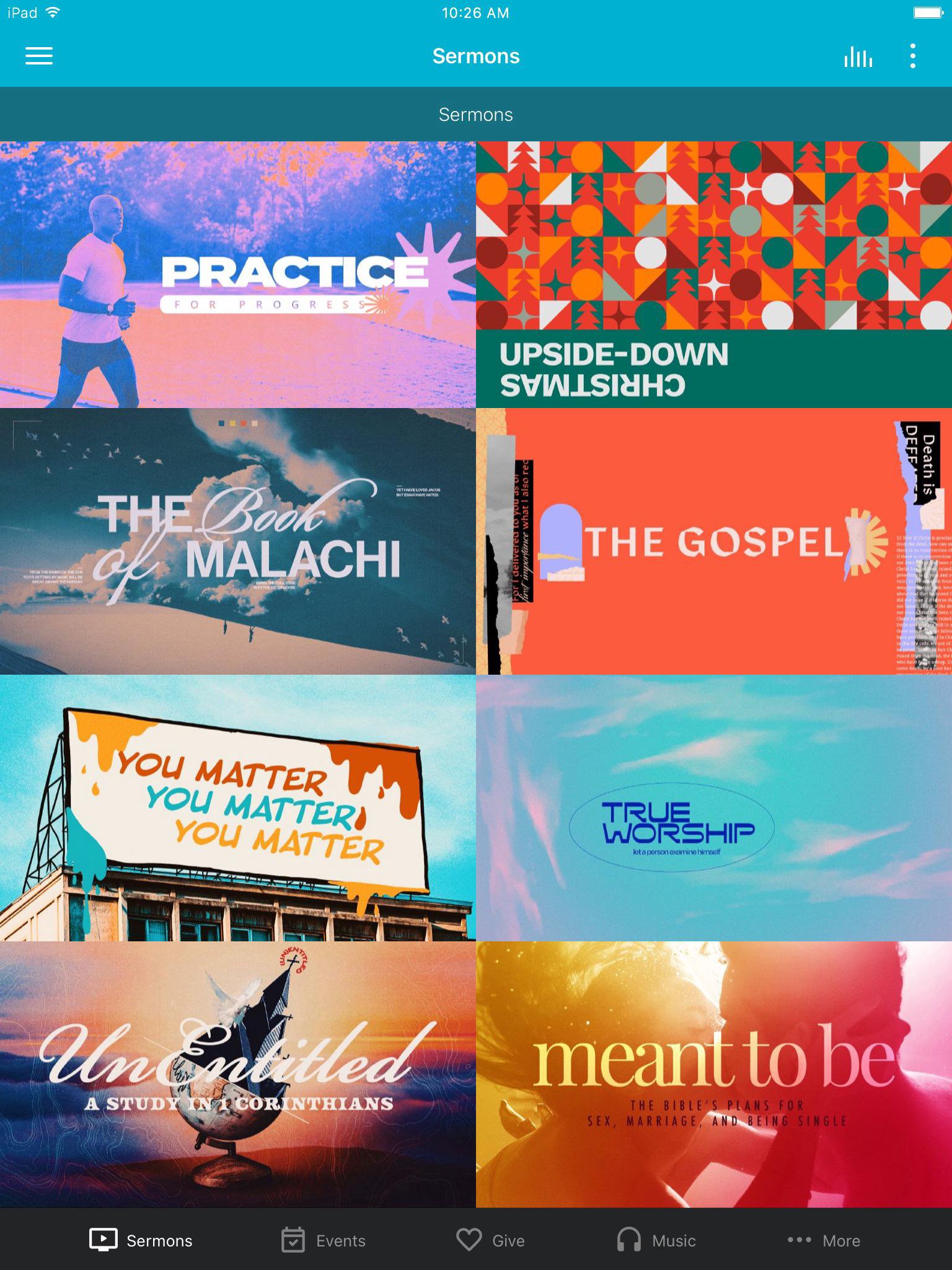Image resolution: width=952 pixels, height=1270 pixels.
Task: Open the Upside-Down Christmas series
Action: click(714, 274)
